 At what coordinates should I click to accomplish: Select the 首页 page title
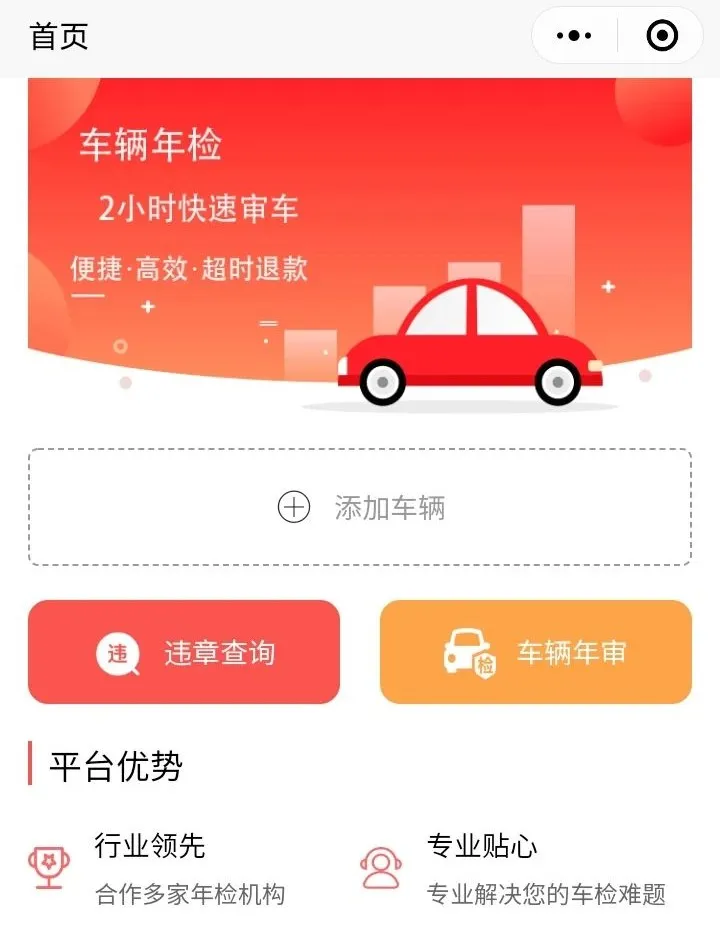tap(59, 37)
